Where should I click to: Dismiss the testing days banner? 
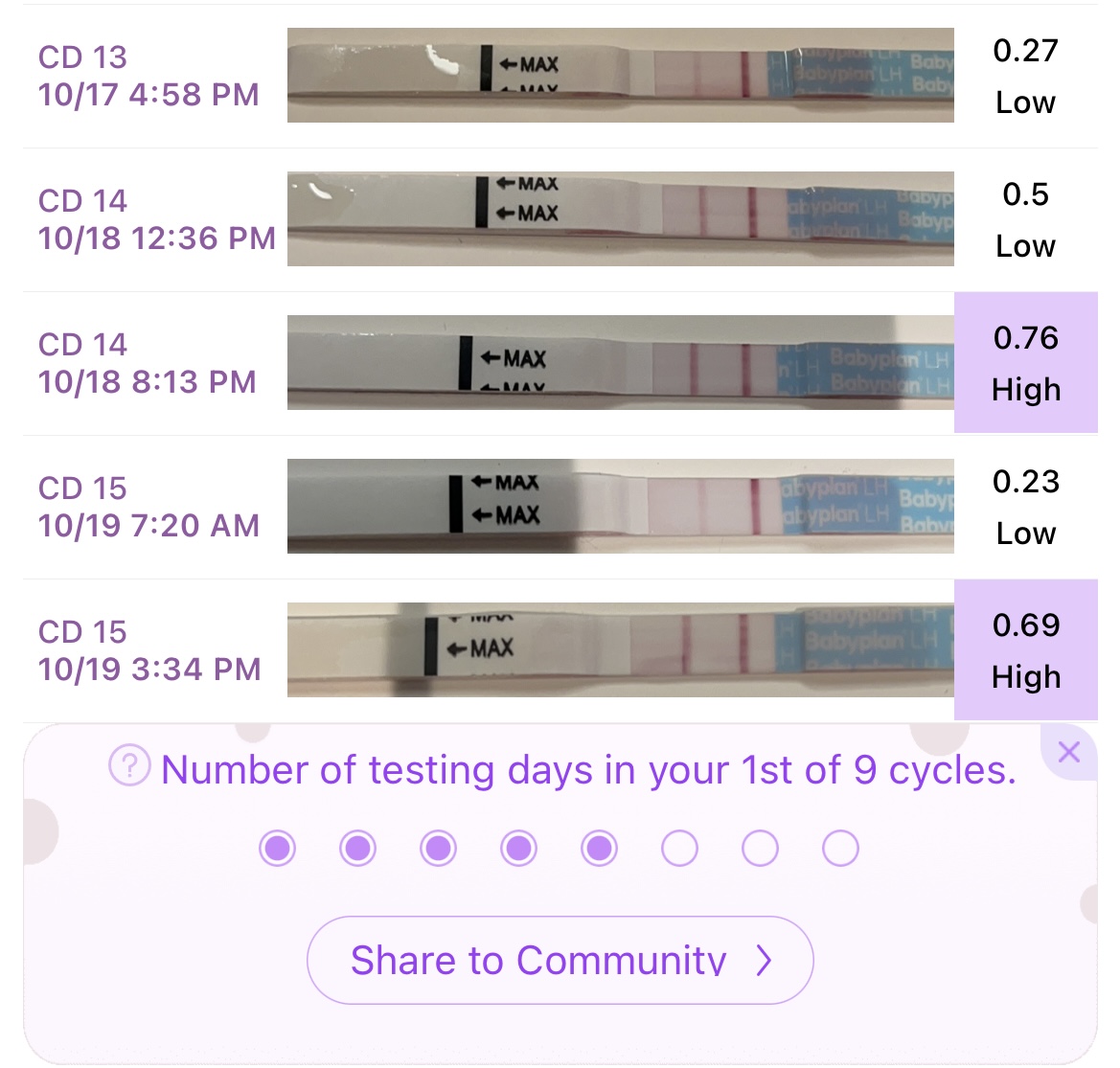[x=1069, y=752]
